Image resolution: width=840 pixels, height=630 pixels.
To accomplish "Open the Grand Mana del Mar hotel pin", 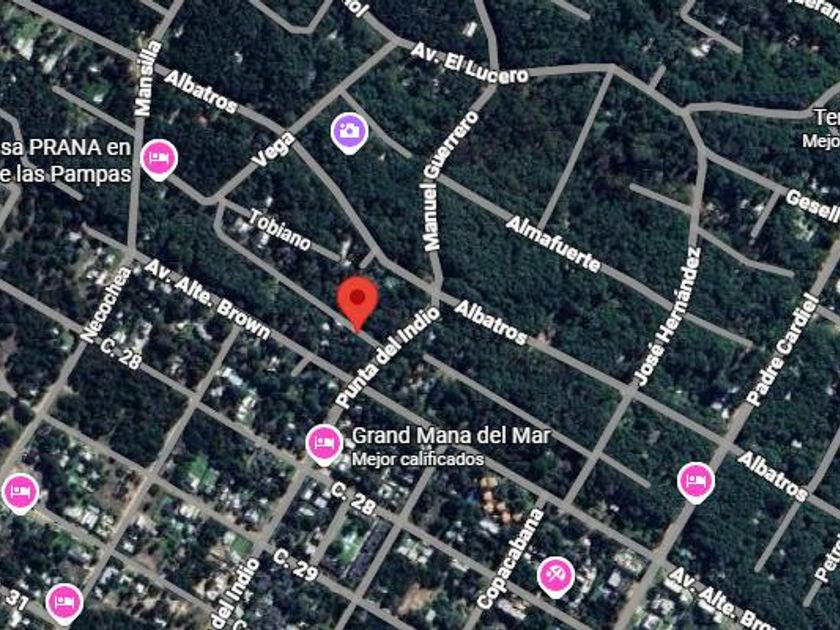I will pyautogui.click(x=324, y=445).
